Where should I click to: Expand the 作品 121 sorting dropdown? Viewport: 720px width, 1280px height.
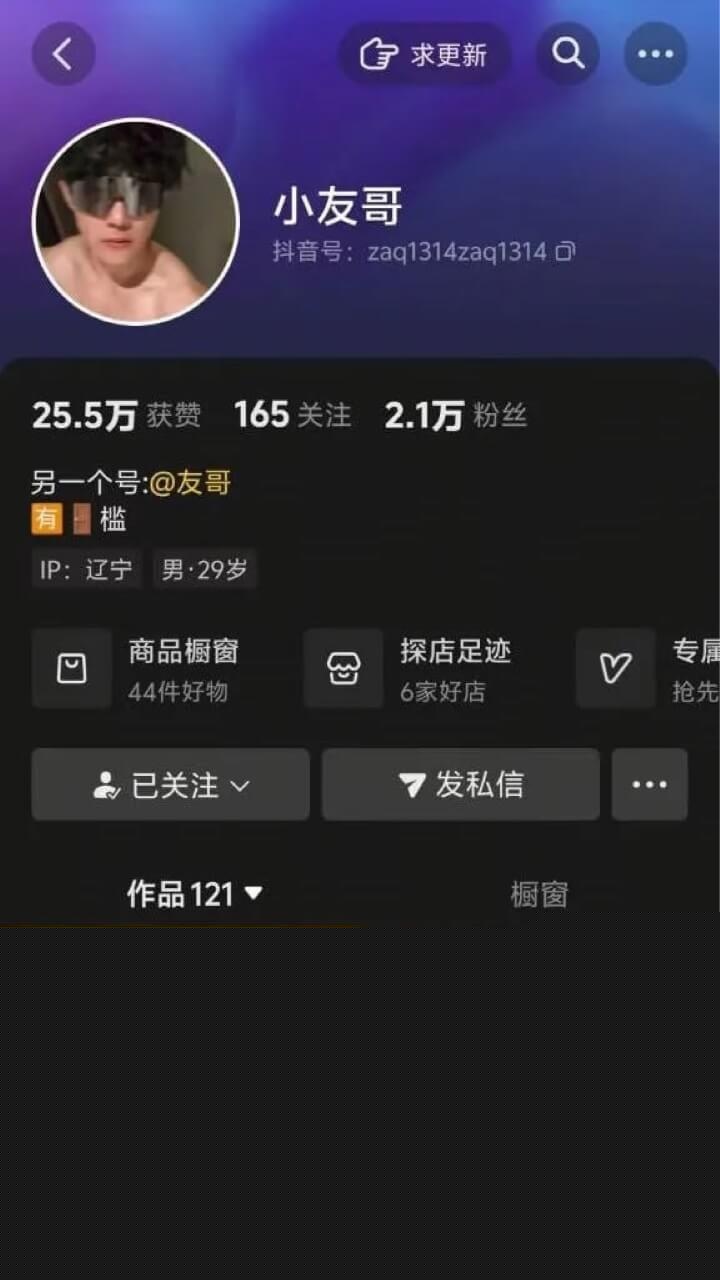tap(251, 894)
